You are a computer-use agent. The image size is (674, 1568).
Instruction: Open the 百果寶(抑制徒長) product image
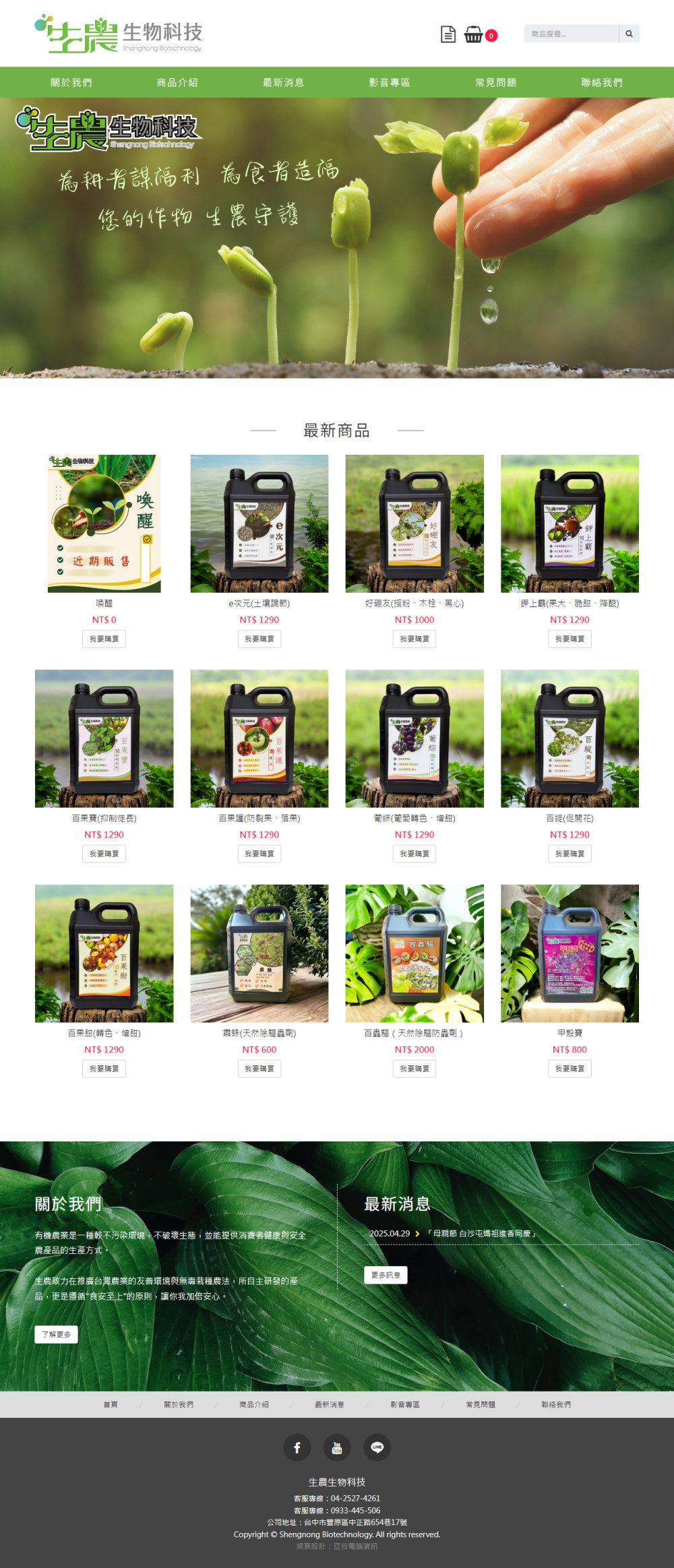pyautogui.click(x=104, y=739)
